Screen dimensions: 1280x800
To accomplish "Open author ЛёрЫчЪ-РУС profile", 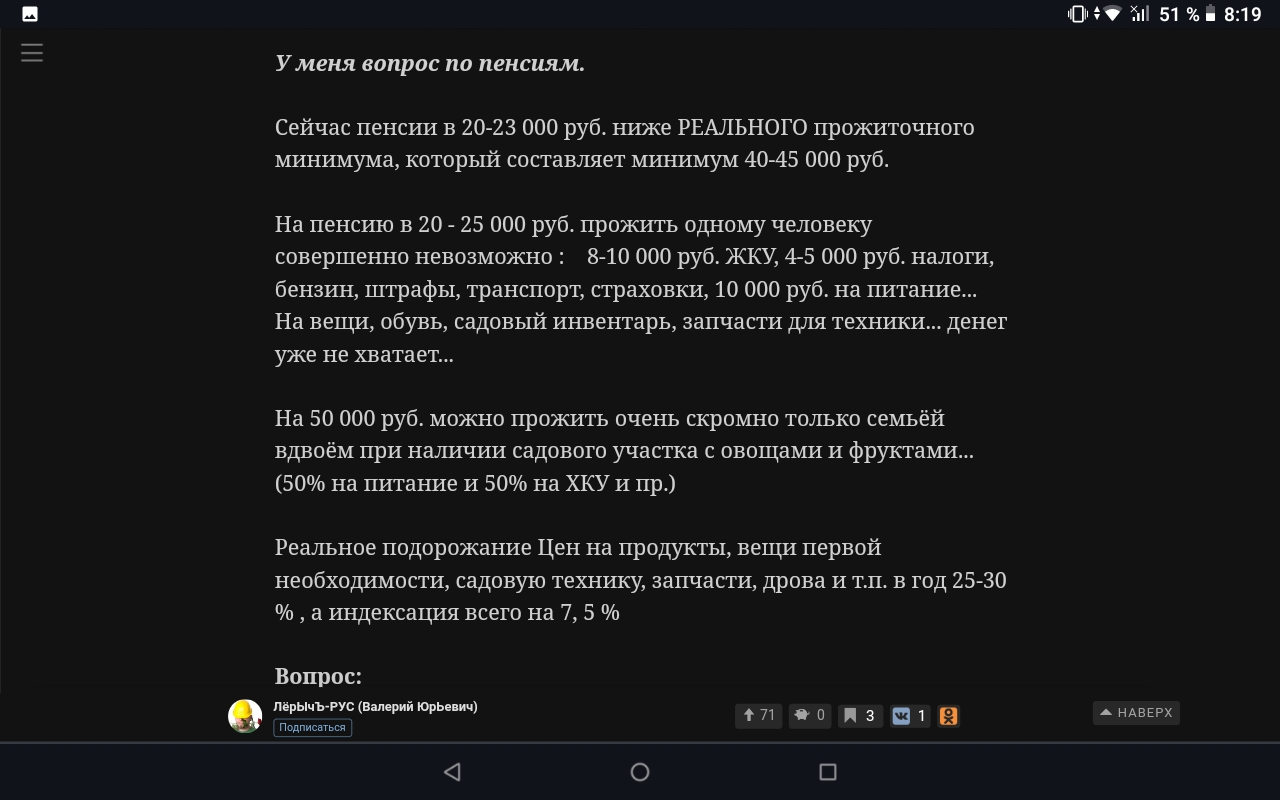I will click(x=375, y=706).
